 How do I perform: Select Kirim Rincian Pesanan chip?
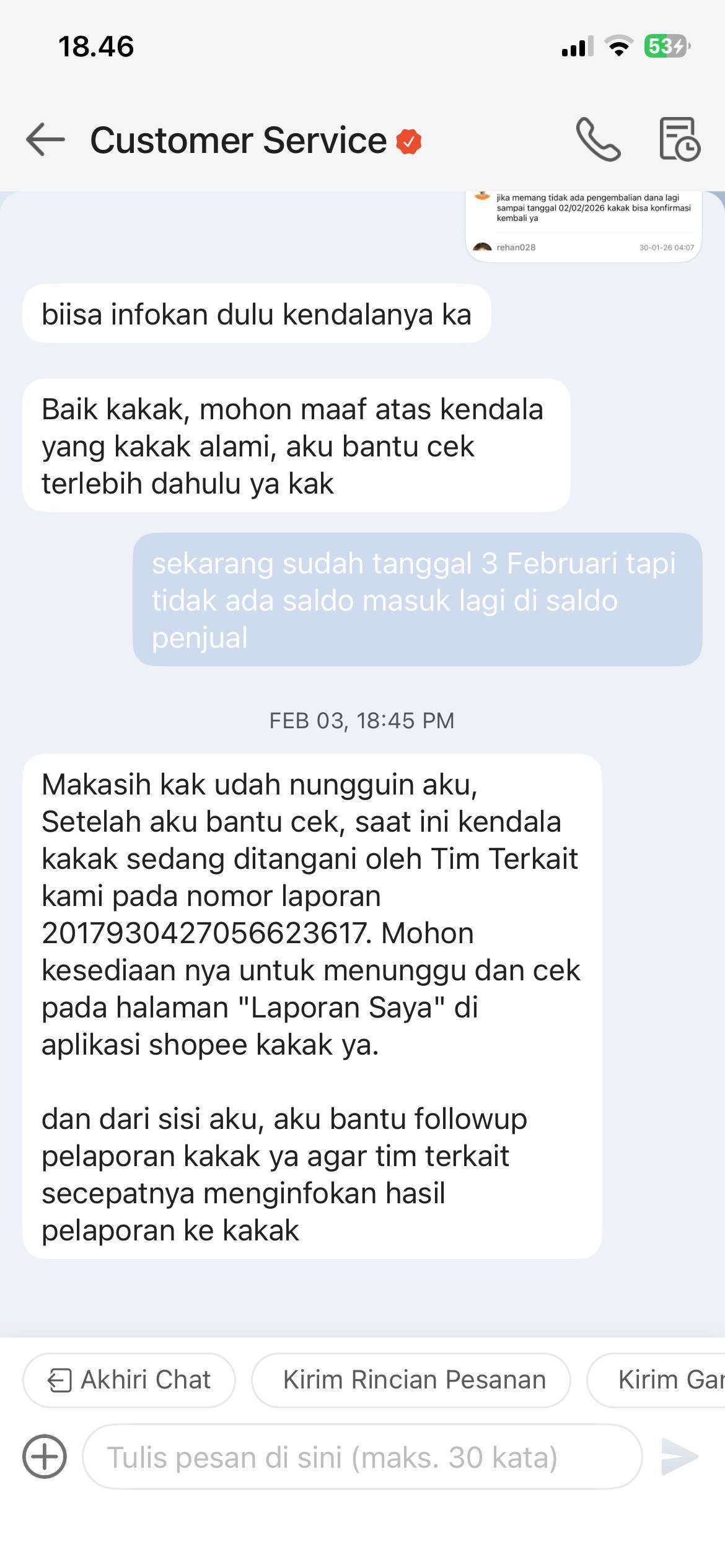coord(411,1380)
